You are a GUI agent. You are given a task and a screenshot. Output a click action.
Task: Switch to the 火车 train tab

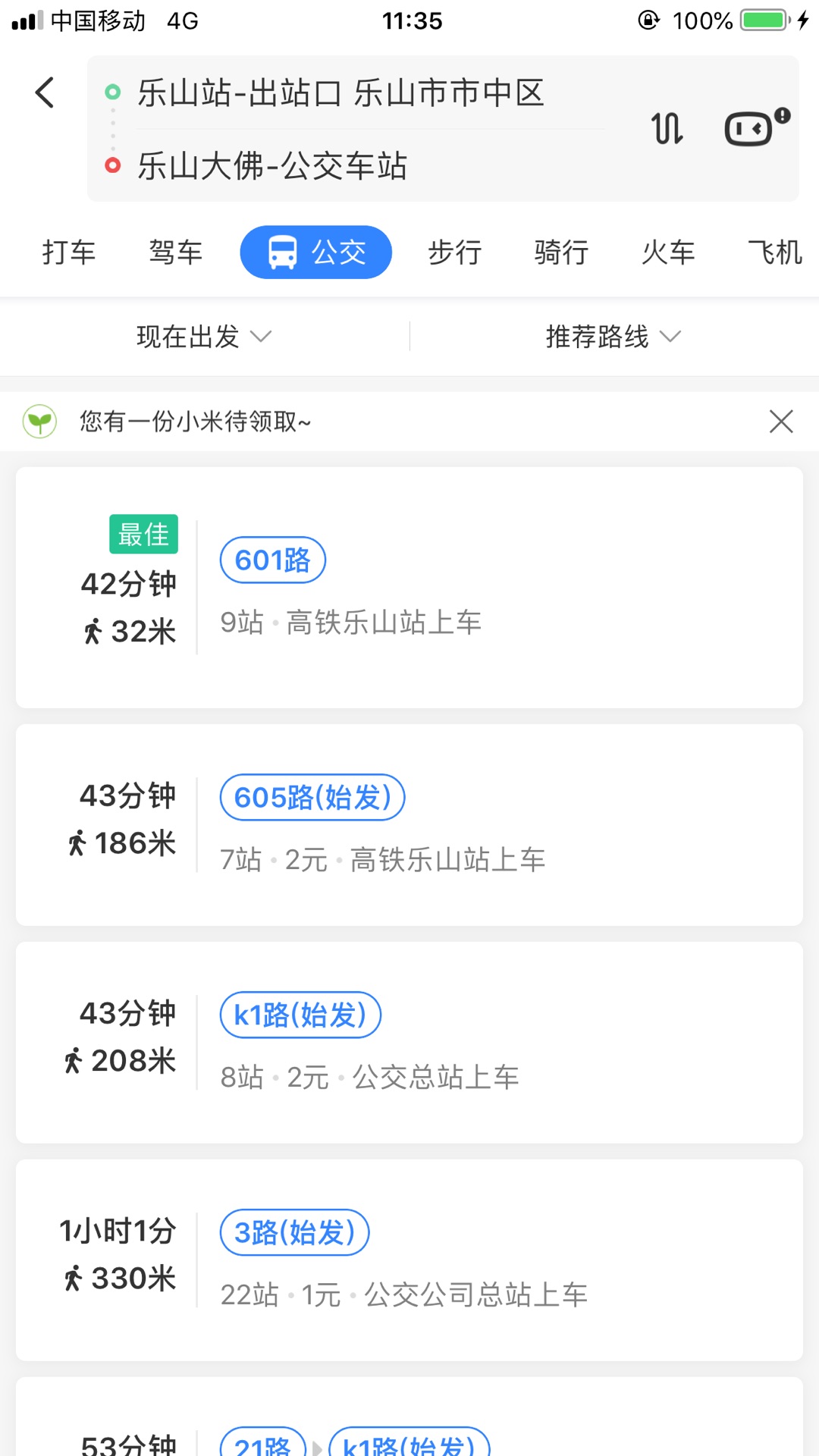coord(668,253)
